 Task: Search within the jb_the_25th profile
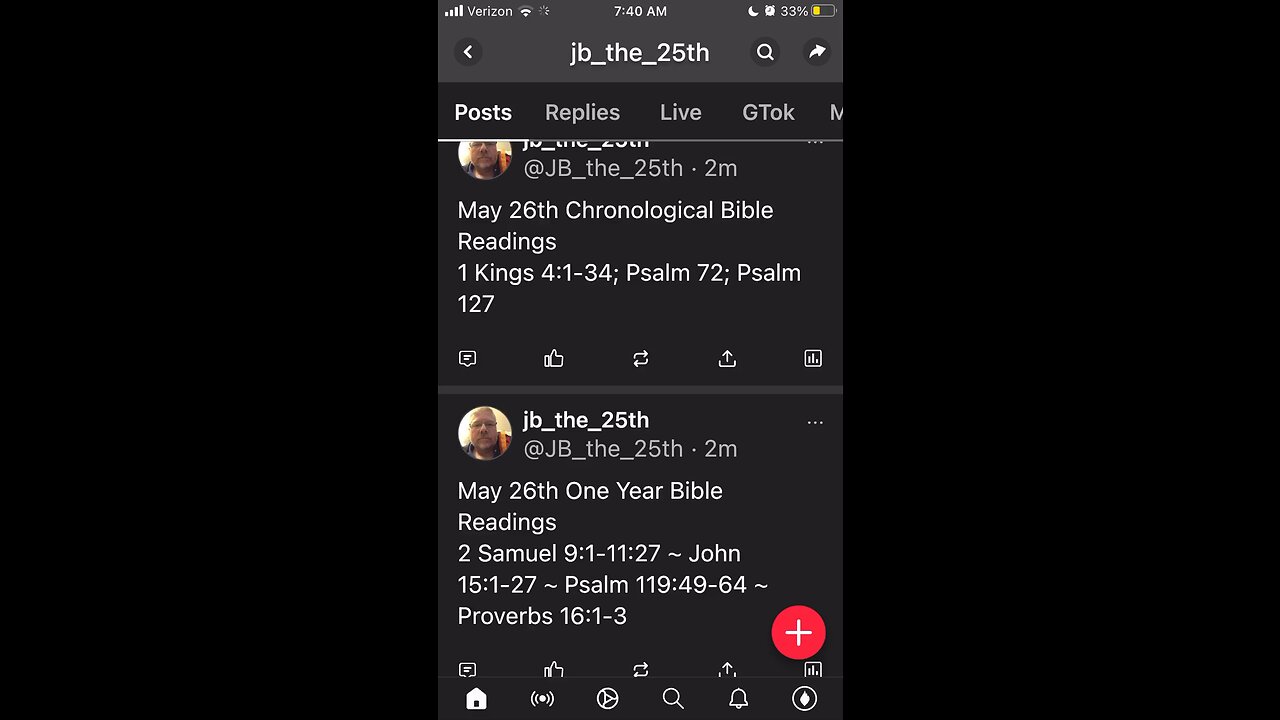[x=765, y=52]
